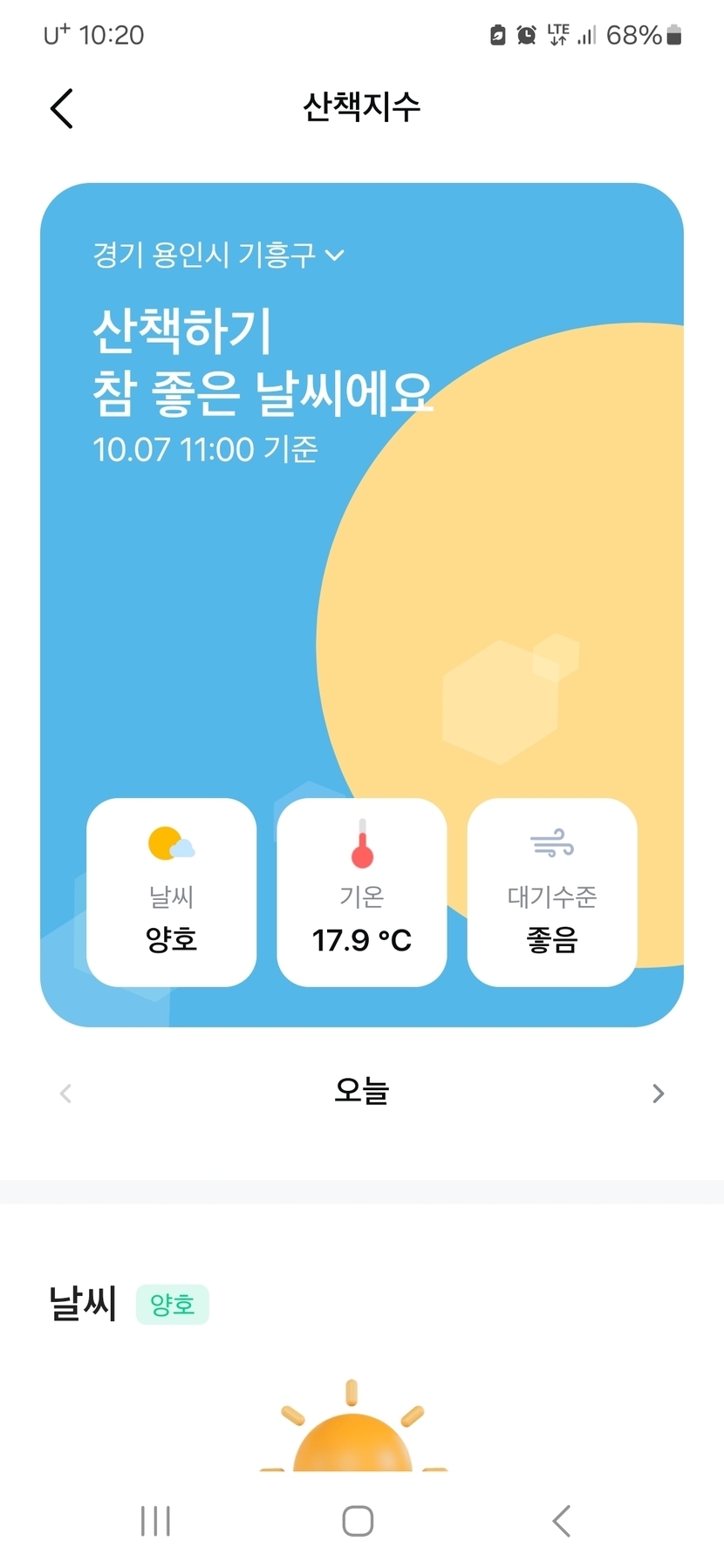Open the 경기 용인시 기흥구 location dropdown
The image size is (724, 1568).
(x=218, y=255)
